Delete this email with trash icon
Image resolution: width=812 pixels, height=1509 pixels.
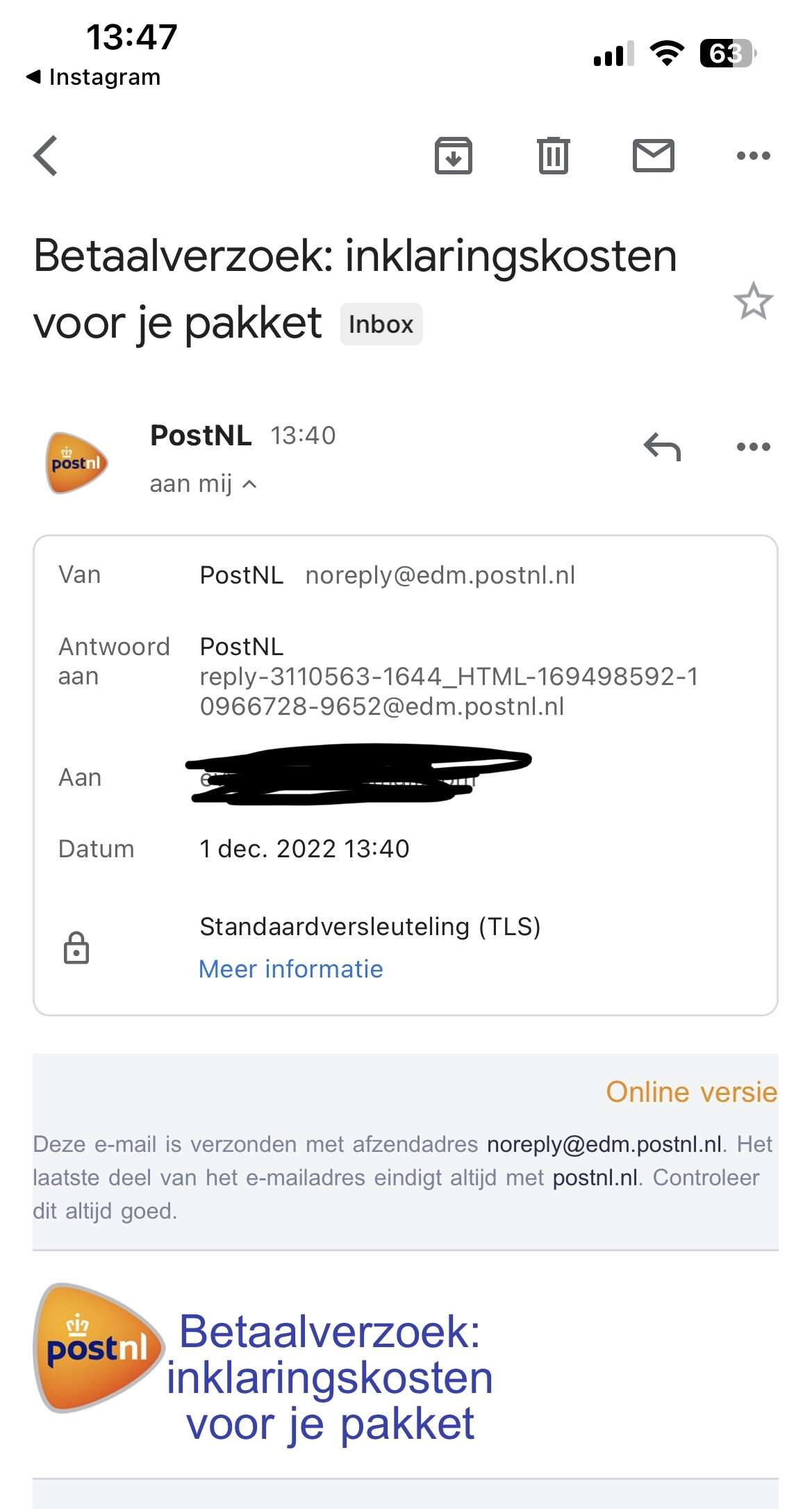click(554, 156)
